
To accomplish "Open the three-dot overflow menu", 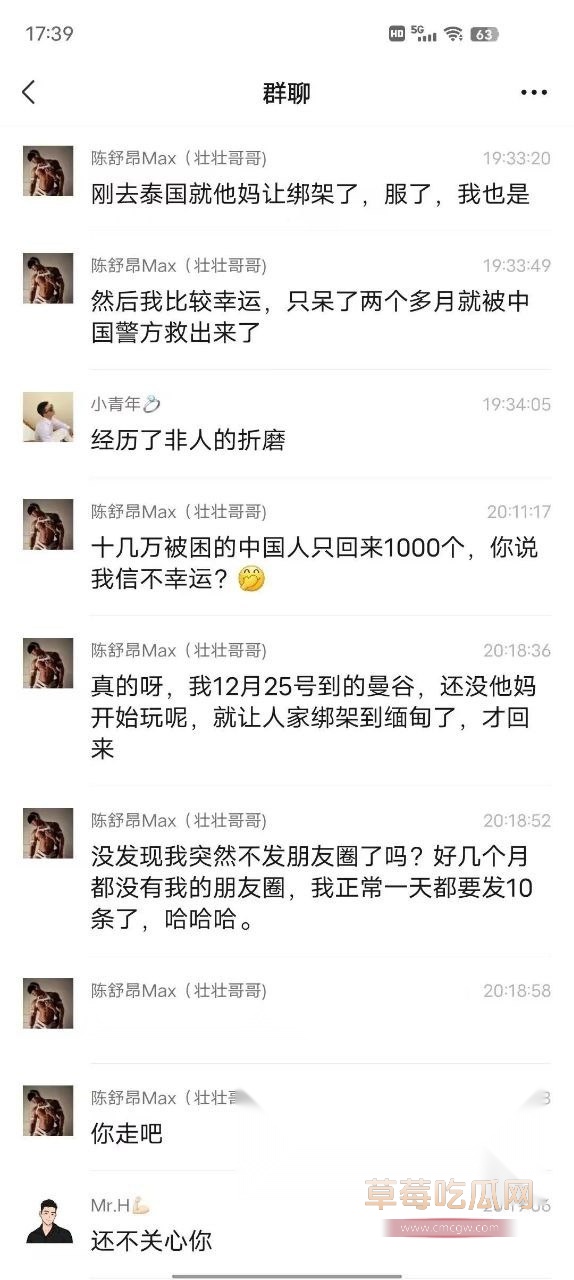I will tap(534, 93).
